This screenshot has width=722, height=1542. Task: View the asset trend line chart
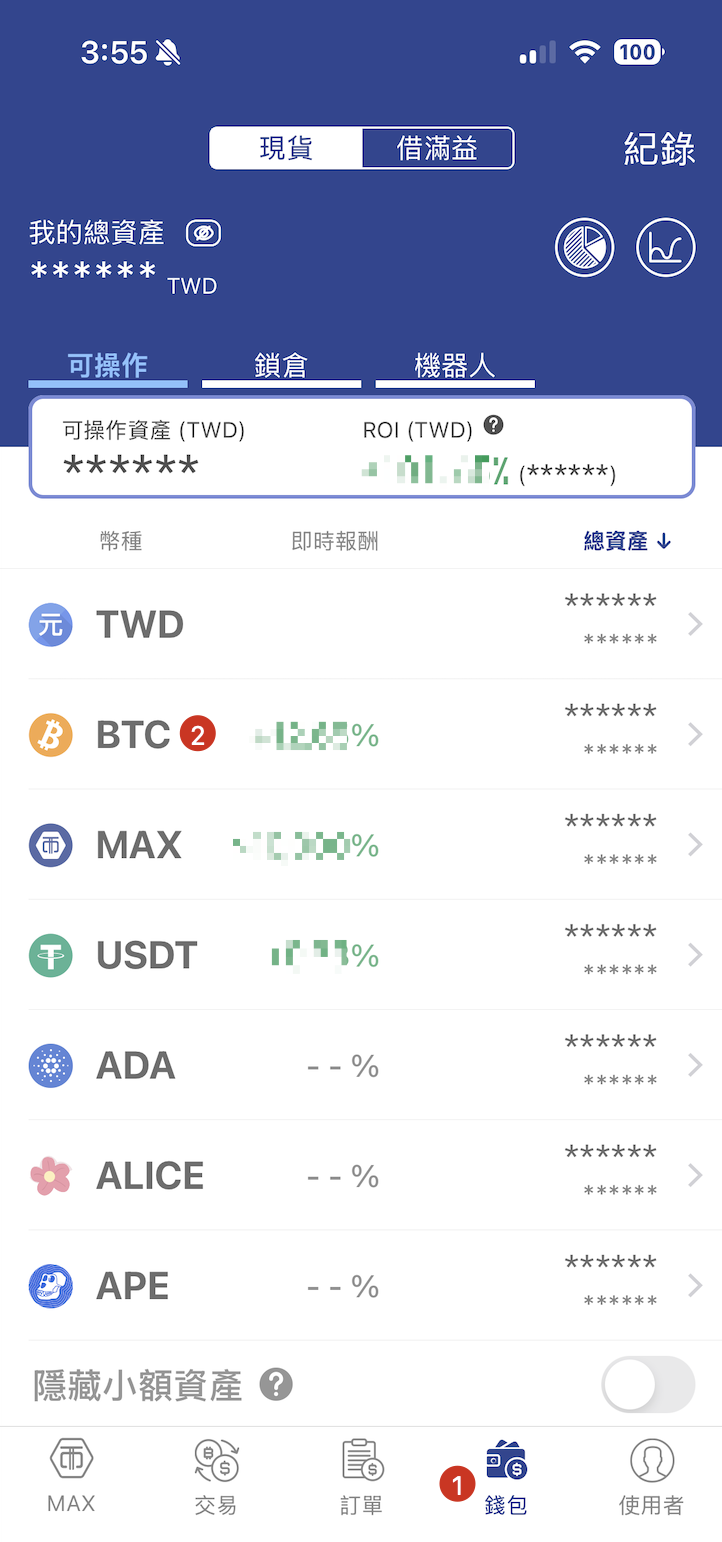click(x=665, y=247)
